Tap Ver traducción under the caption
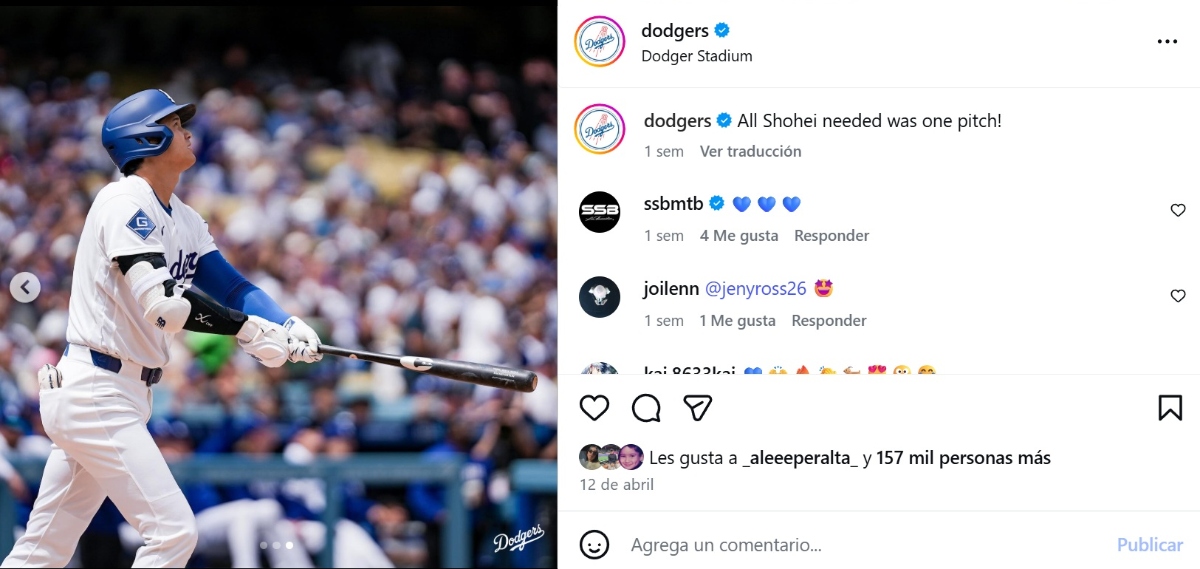Image resolution: width=1200 pixels, height=569 pixels. (750, 151)
